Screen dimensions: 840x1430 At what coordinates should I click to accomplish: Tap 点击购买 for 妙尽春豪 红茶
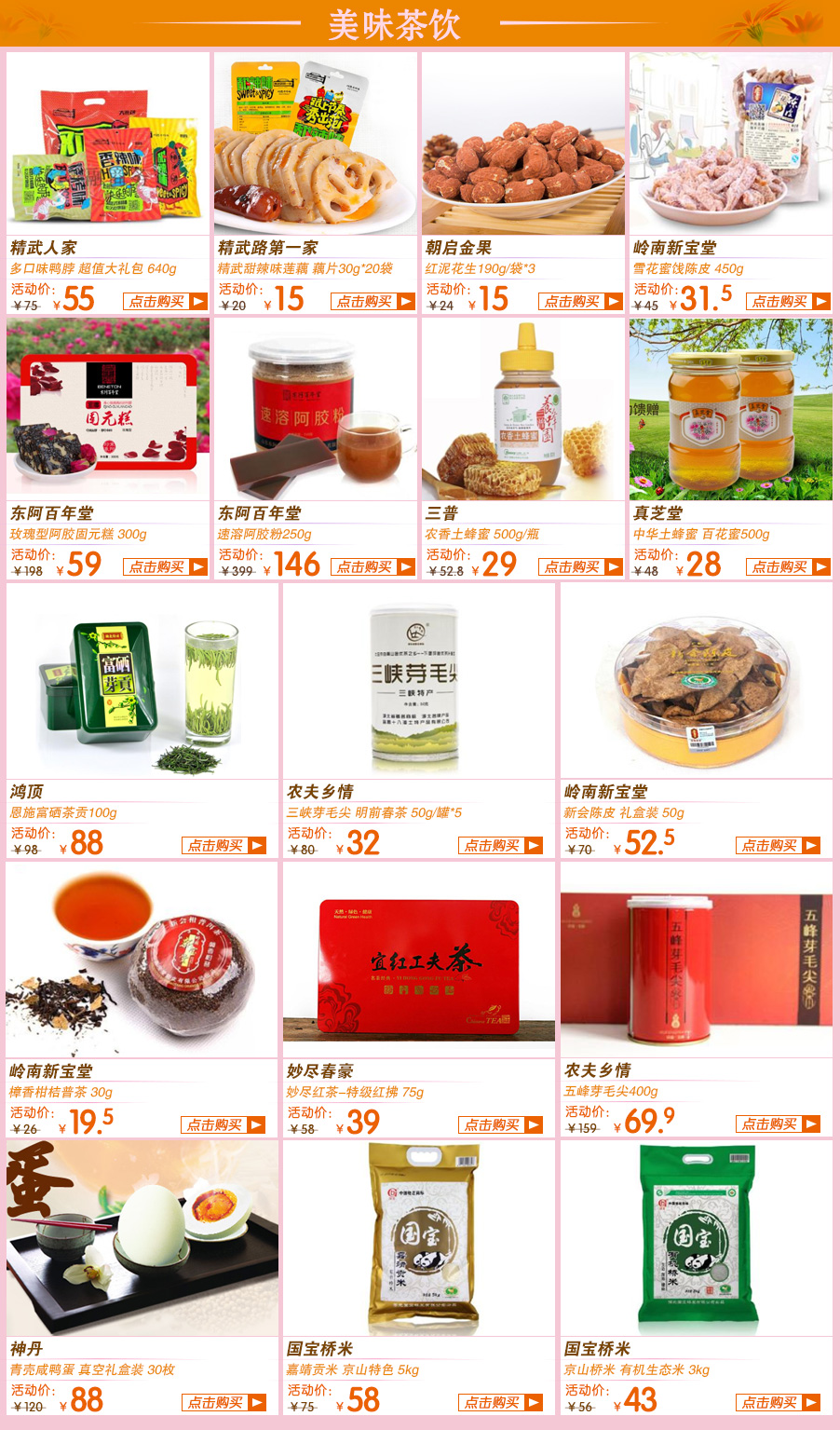[x=500, y=1124]
